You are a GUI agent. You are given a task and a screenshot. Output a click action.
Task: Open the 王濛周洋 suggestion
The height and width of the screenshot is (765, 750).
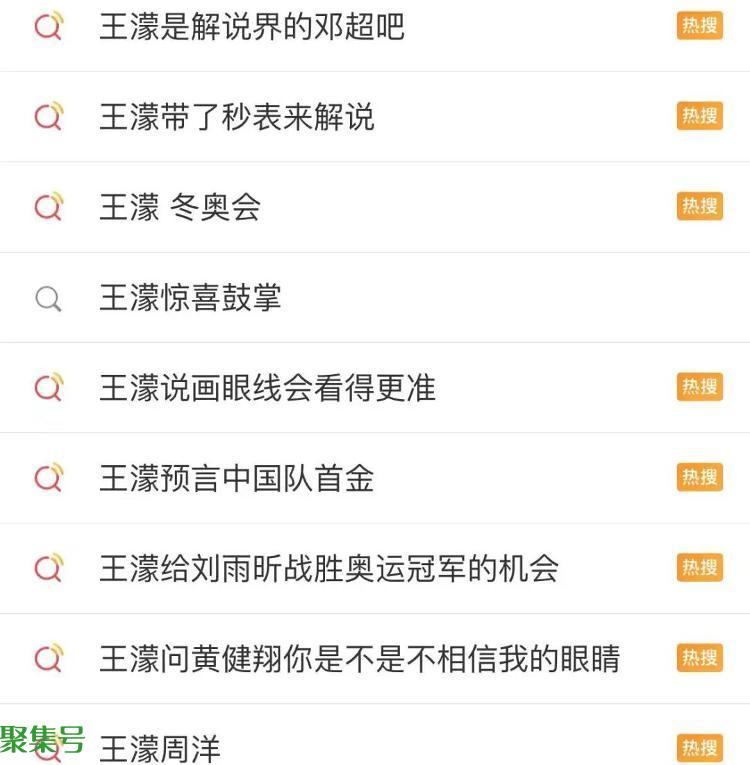tap(160, 748)
